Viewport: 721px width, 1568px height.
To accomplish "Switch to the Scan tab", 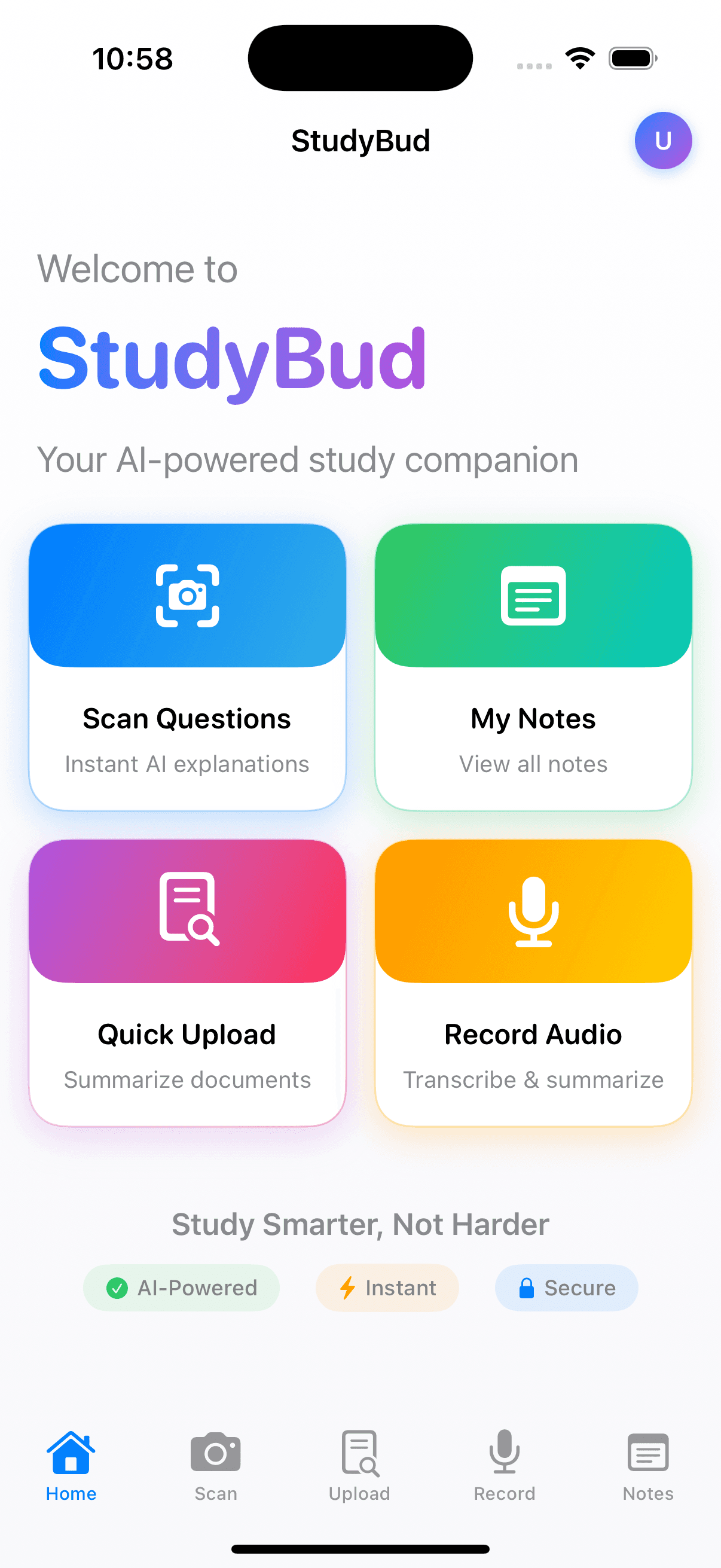I will [x=215, y=1466].
